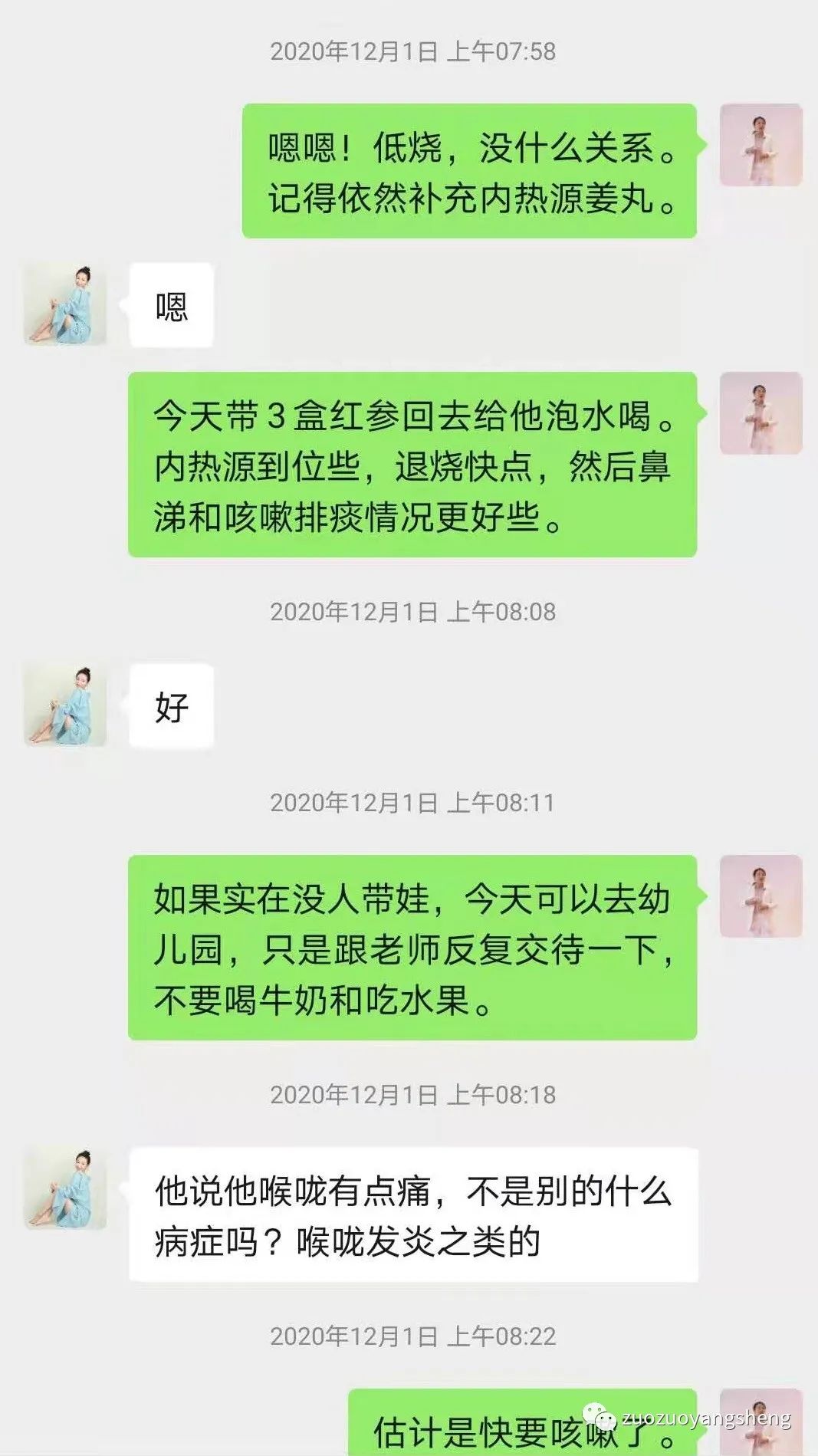Select the green bubble mentioning 低烧 and 姜丸
The height and width of the screenshot is (1456, 818).
coord(471,173)
